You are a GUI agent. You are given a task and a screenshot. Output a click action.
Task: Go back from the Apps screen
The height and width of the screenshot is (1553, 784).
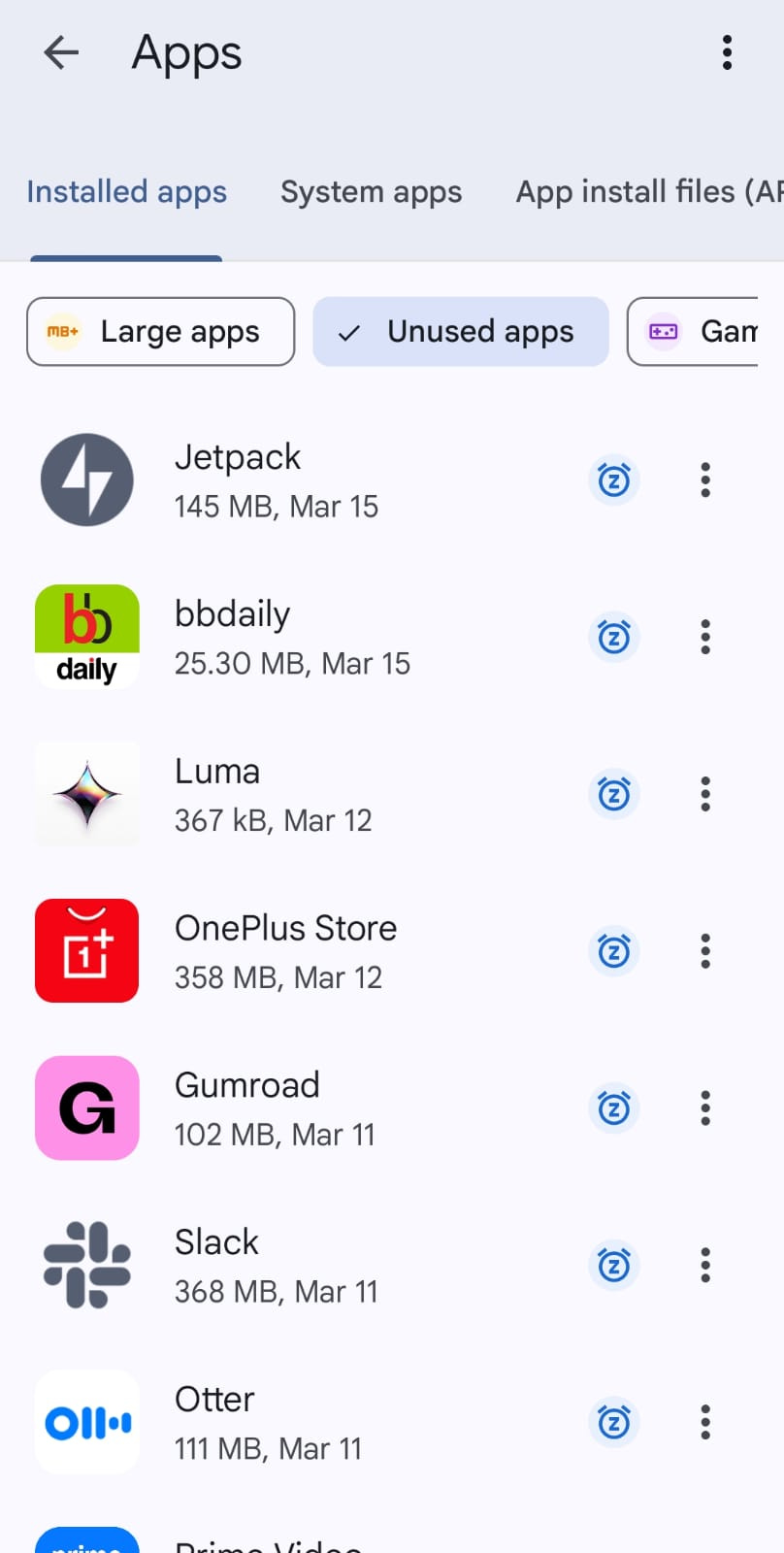(x=61, y=52)
